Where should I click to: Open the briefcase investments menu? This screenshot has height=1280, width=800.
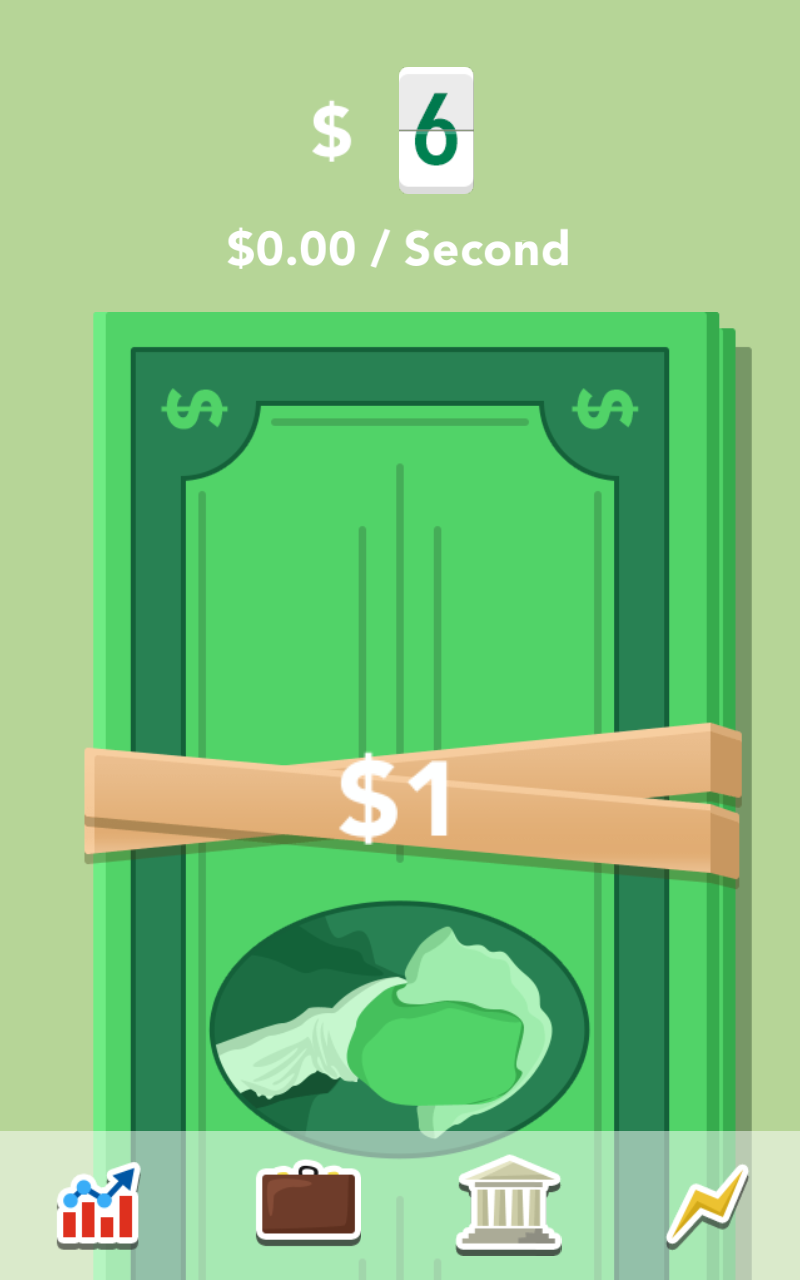[x=308, y=1203]
